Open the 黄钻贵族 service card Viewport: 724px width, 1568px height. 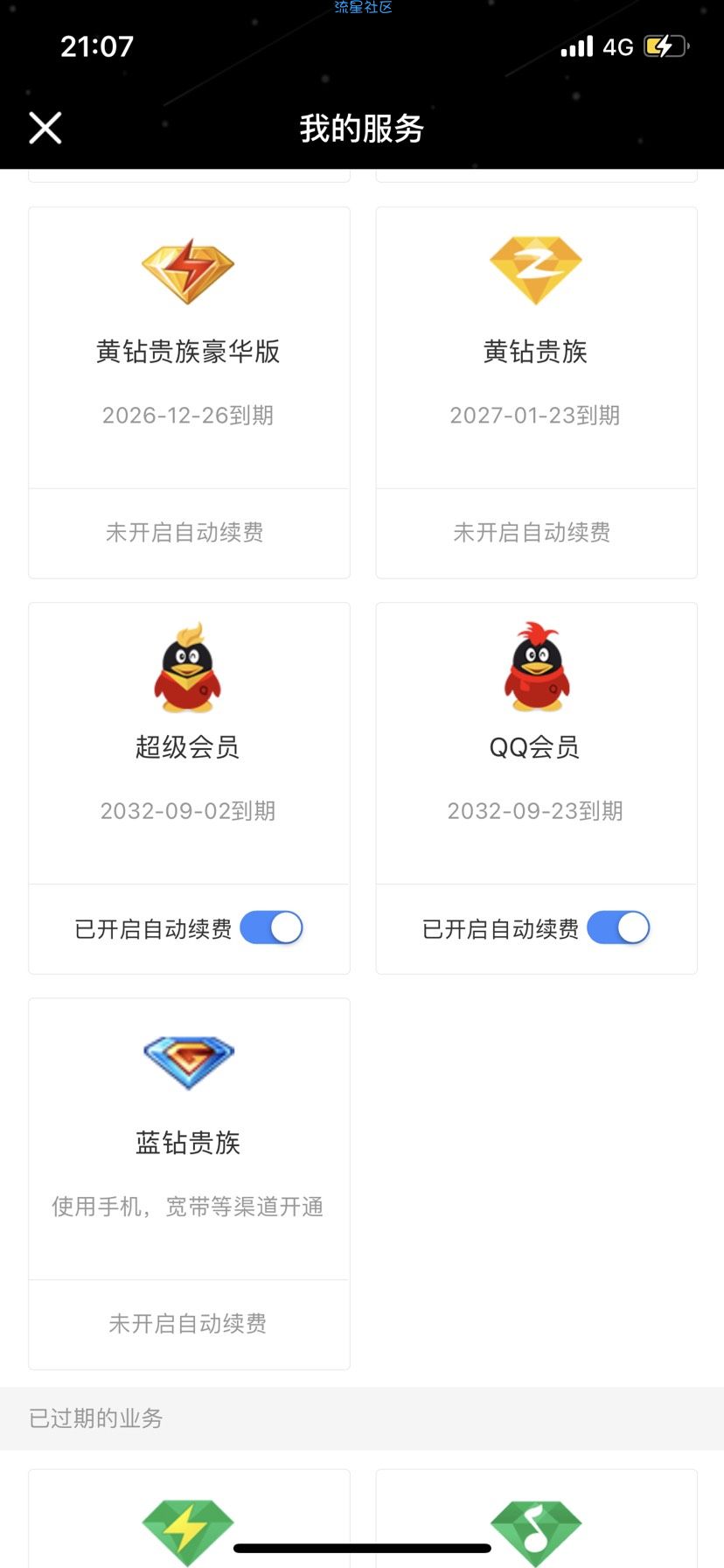(x=536, y=348)
